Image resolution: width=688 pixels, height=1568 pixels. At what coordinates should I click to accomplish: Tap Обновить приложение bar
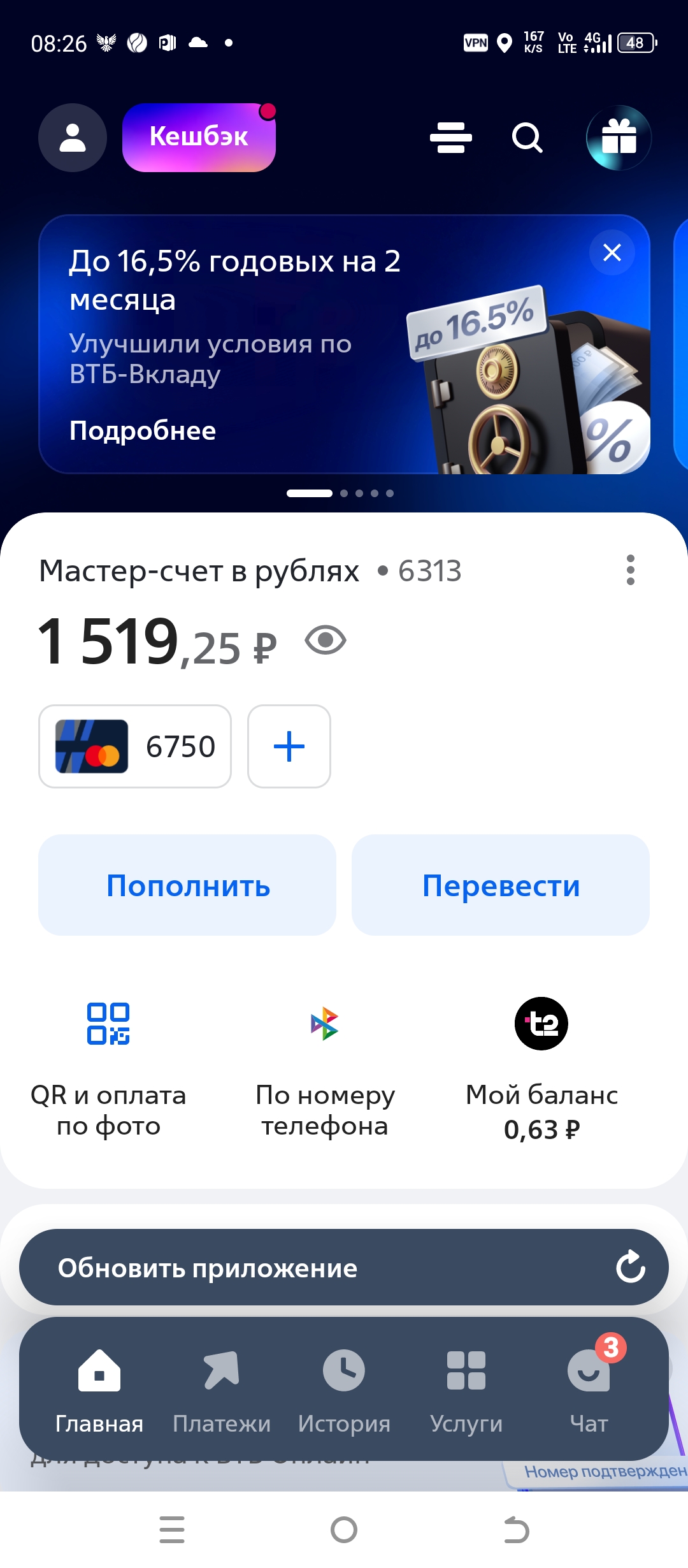coord(344,1267)
